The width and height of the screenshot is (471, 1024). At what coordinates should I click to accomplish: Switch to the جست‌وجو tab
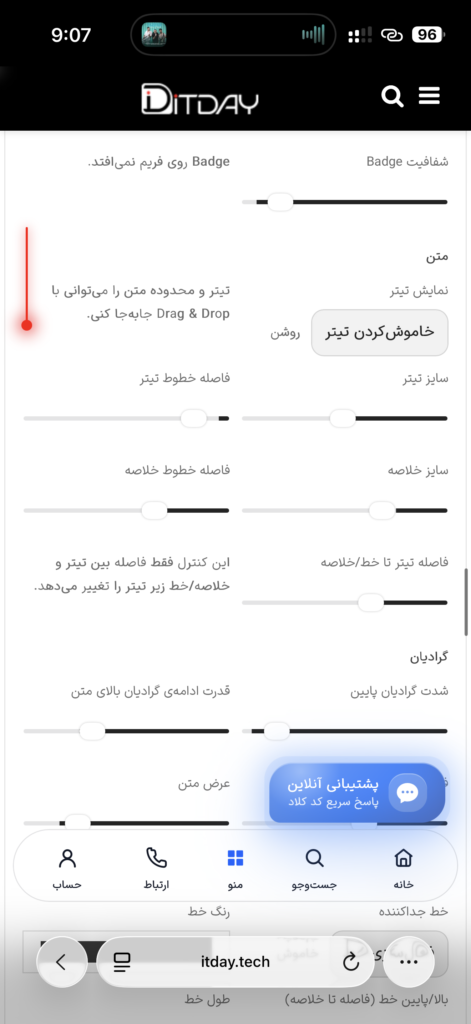(314, 869)
